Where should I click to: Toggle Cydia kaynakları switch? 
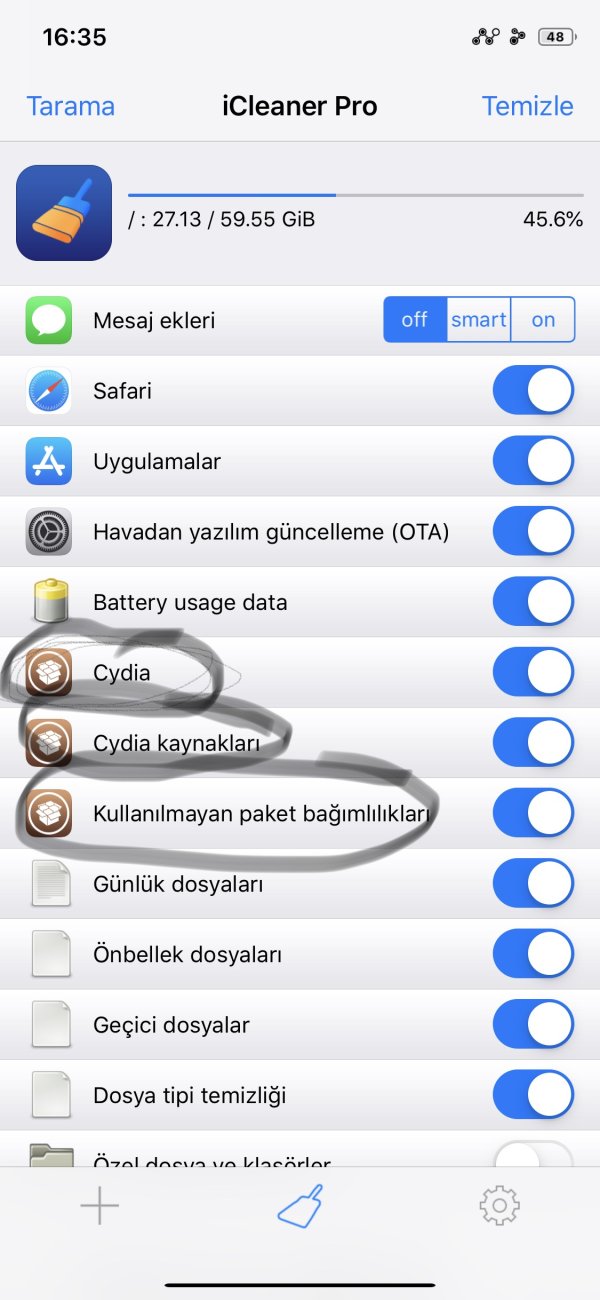tap(533, 743)
